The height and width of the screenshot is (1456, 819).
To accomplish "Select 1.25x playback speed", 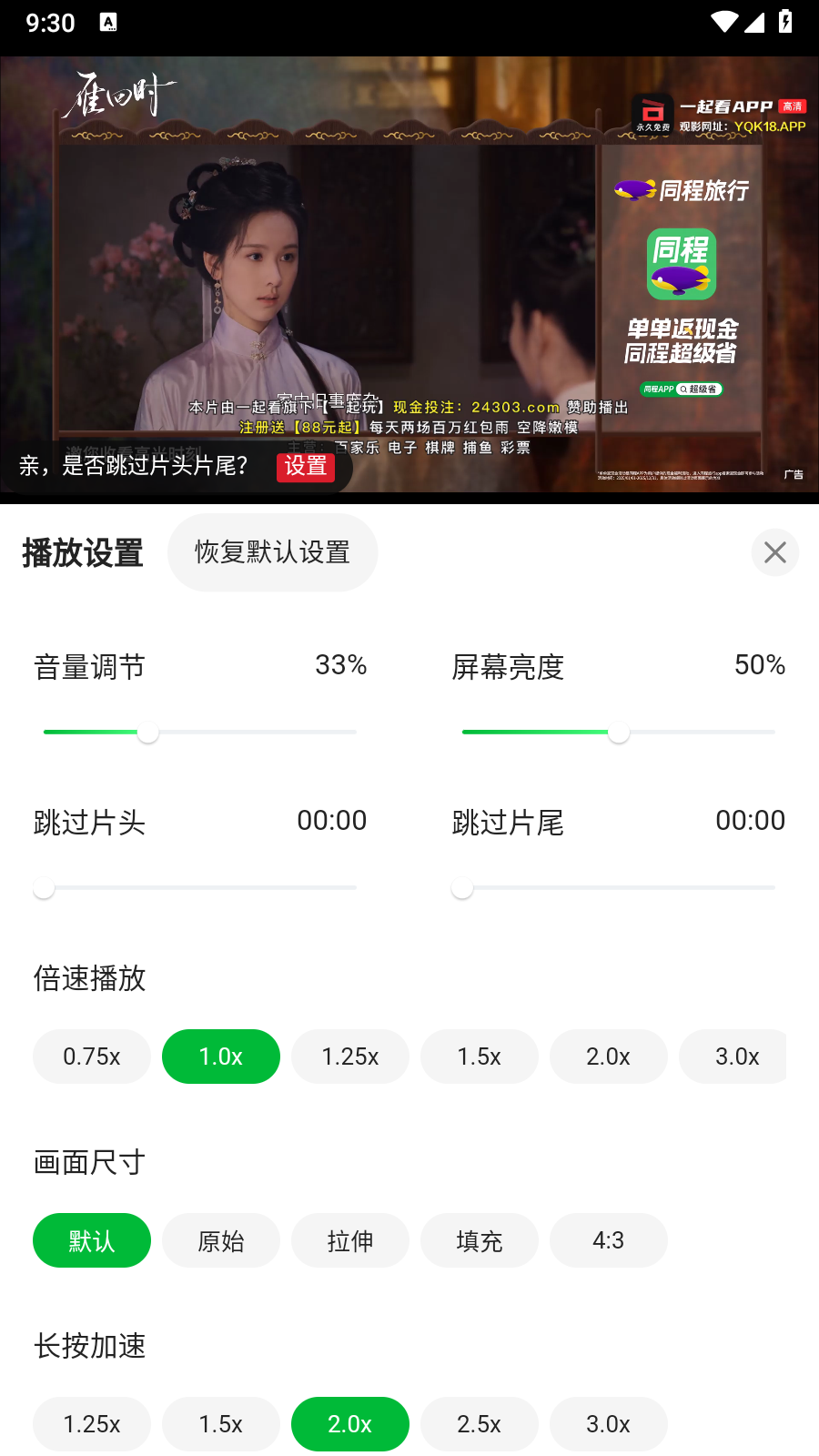I will 350,1057.
